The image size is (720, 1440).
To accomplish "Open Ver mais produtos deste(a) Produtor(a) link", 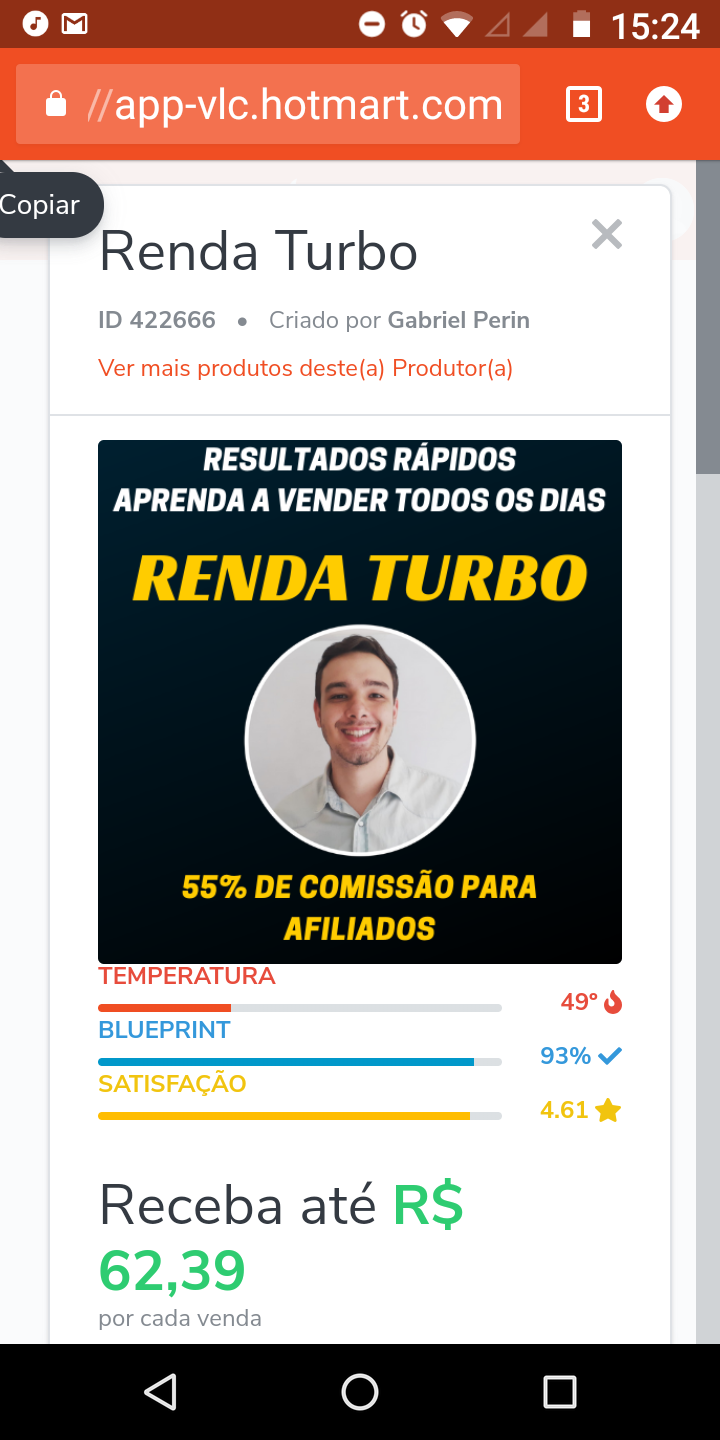I will point(306,368).
